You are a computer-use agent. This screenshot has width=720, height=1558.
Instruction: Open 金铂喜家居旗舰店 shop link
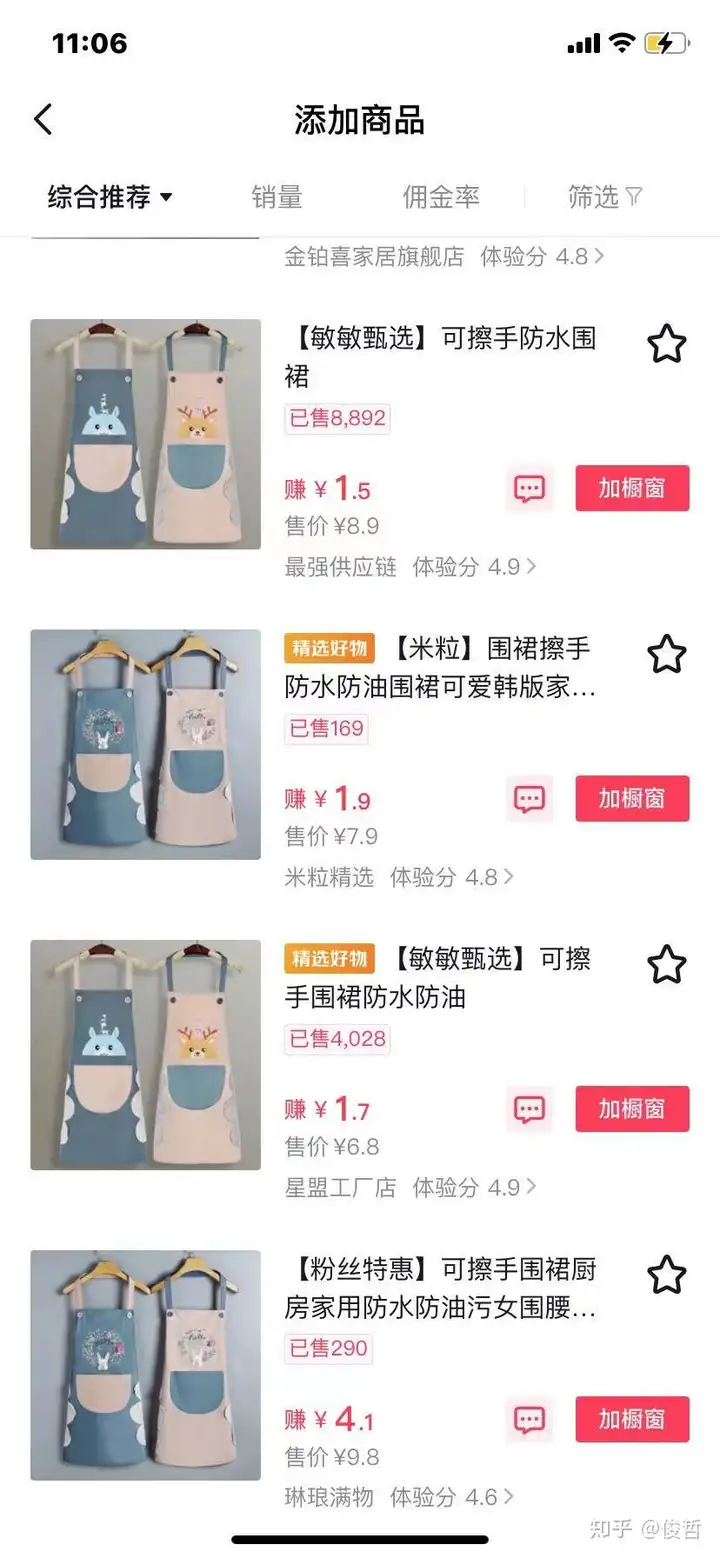coord(445,256)
